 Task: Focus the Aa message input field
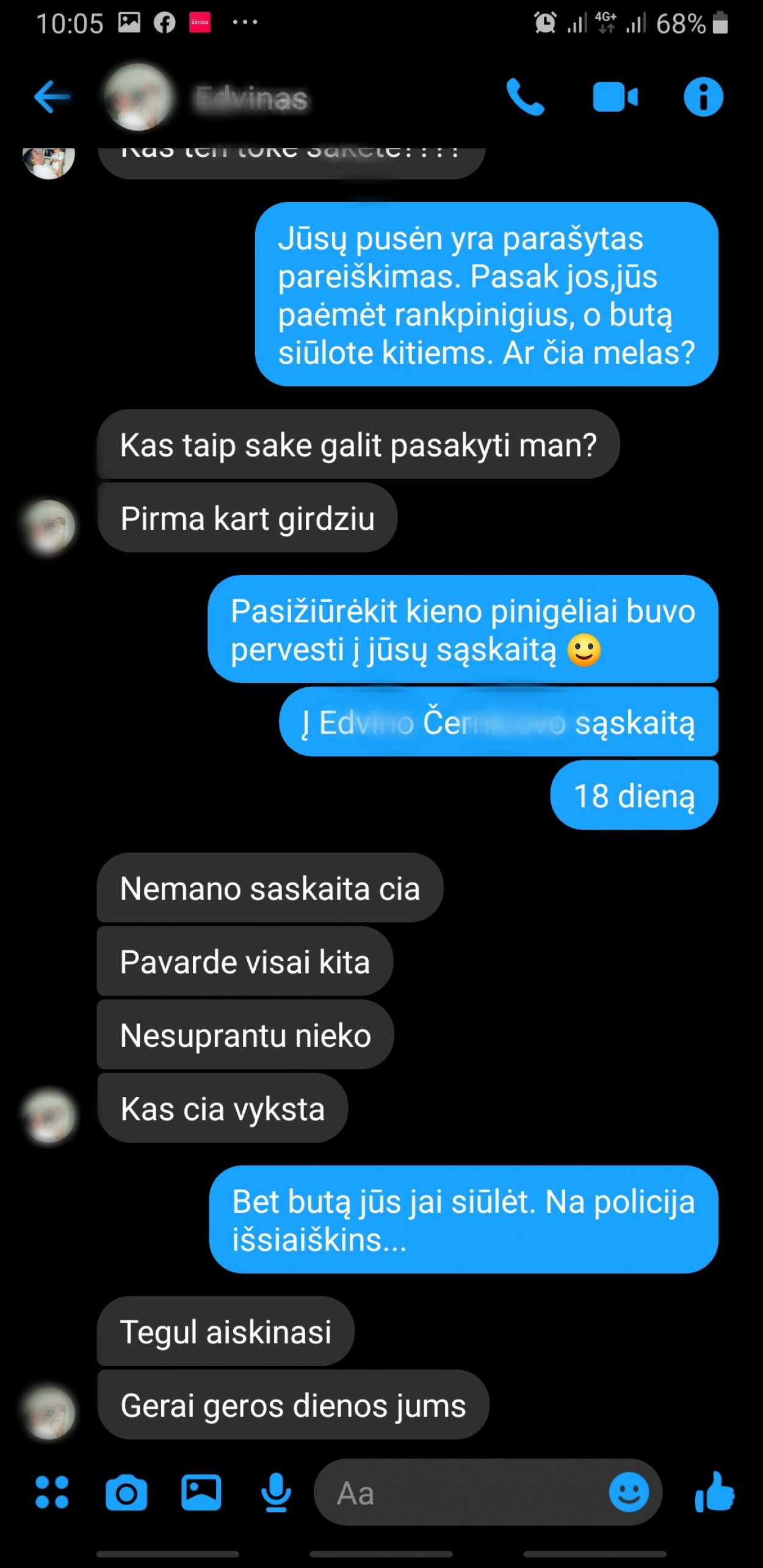[x=464, y=1492]
